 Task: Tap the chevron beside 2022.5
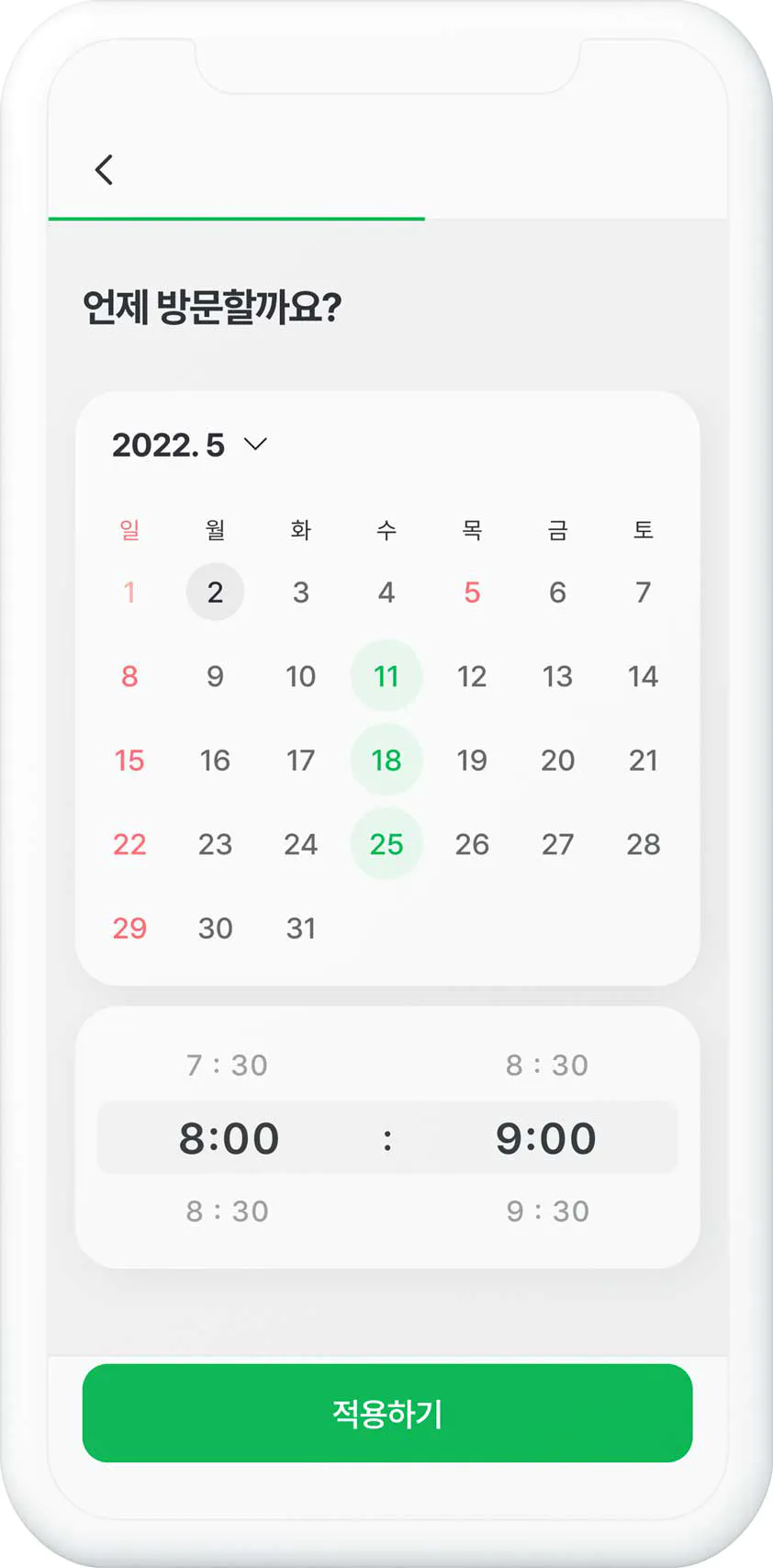(254, 446)
